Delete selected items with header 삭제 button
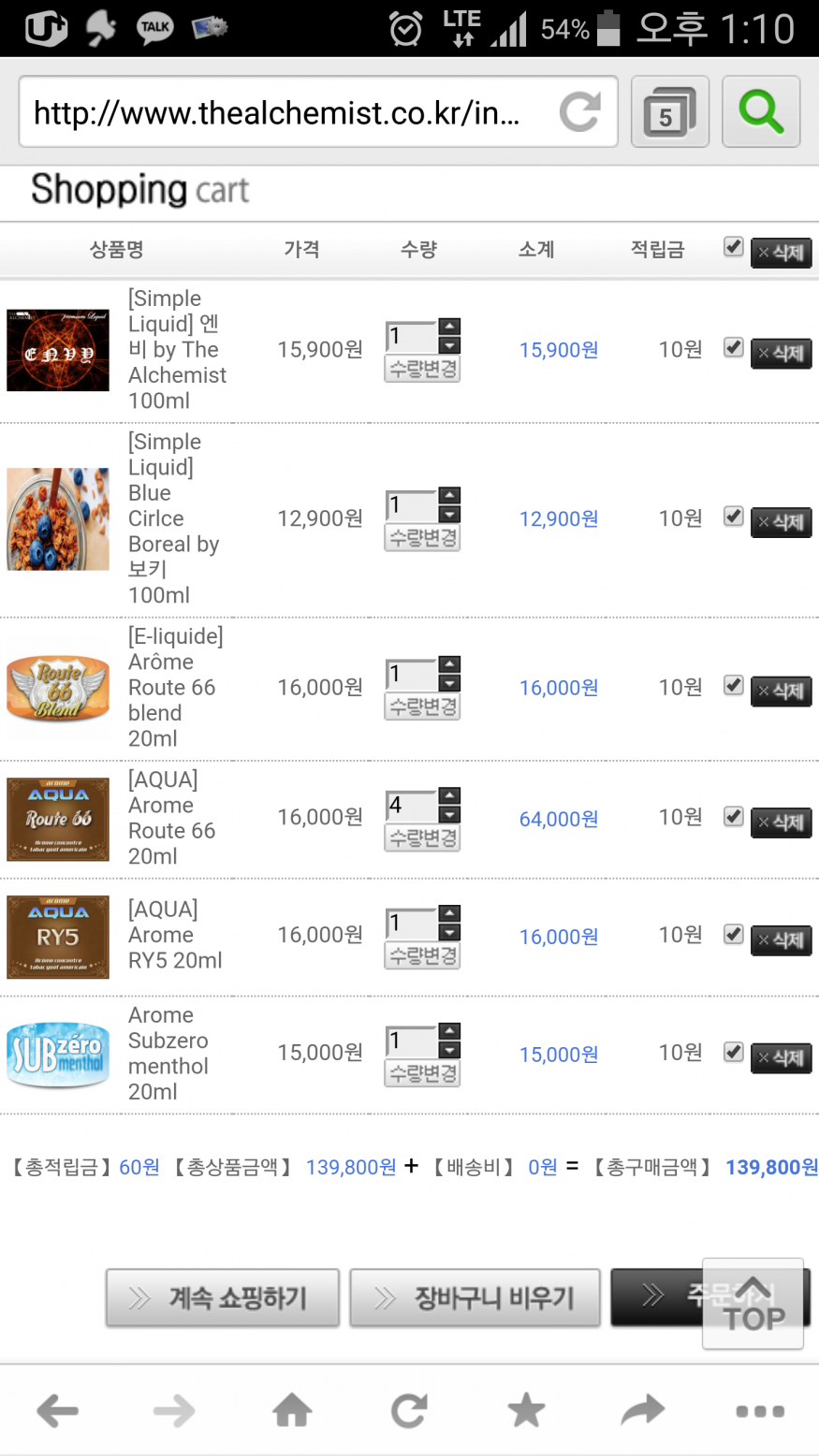 click(781, 253)
